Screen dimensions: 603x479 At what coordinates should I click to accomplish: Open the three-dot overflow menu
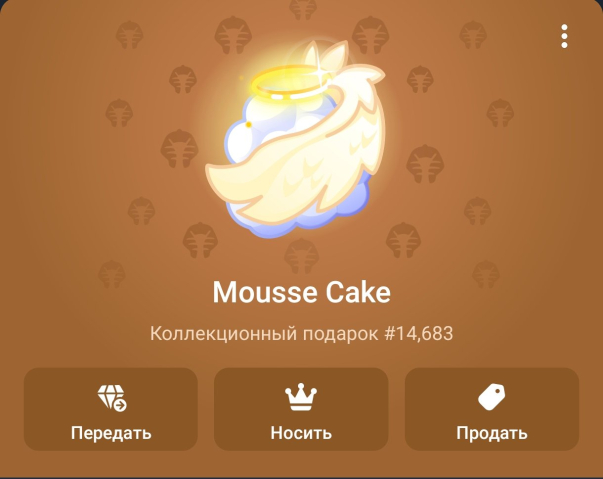(565, 37)
